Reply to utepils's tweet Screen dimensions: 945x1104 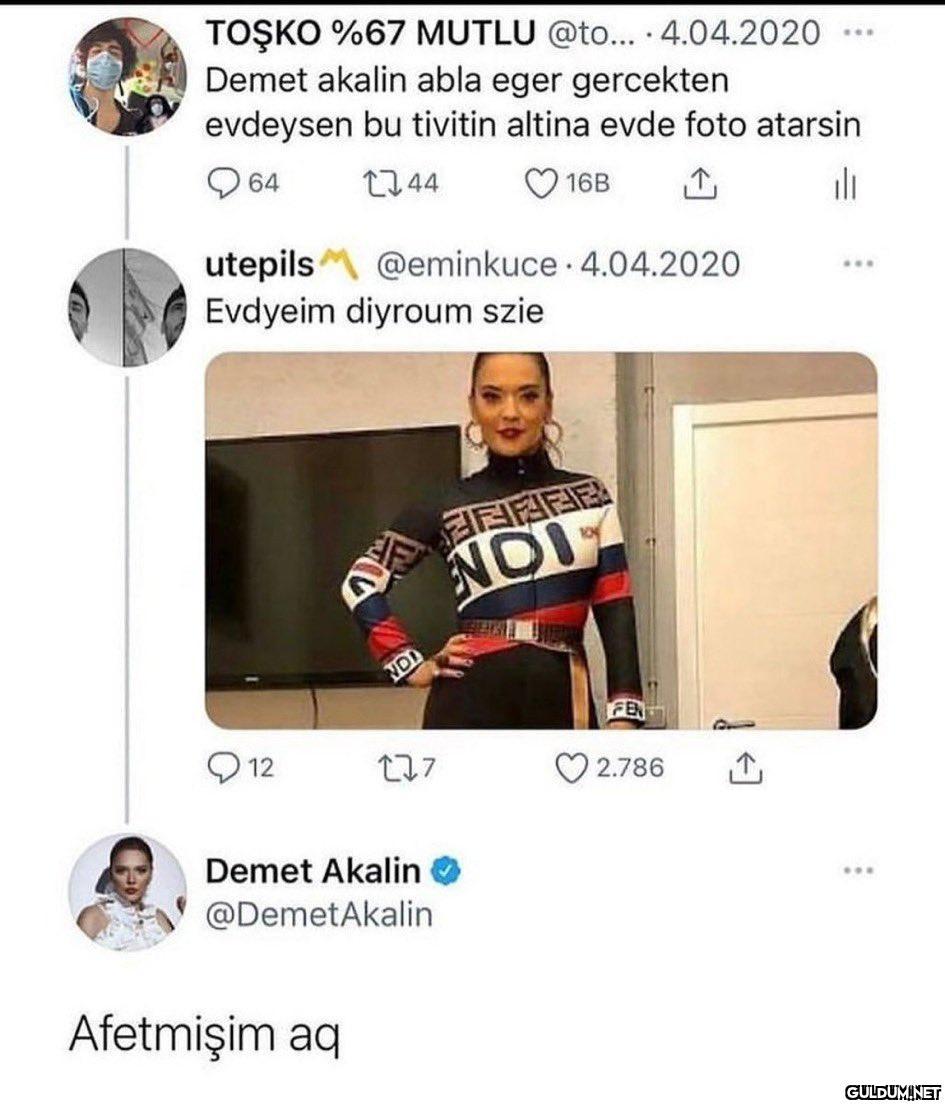221,768
